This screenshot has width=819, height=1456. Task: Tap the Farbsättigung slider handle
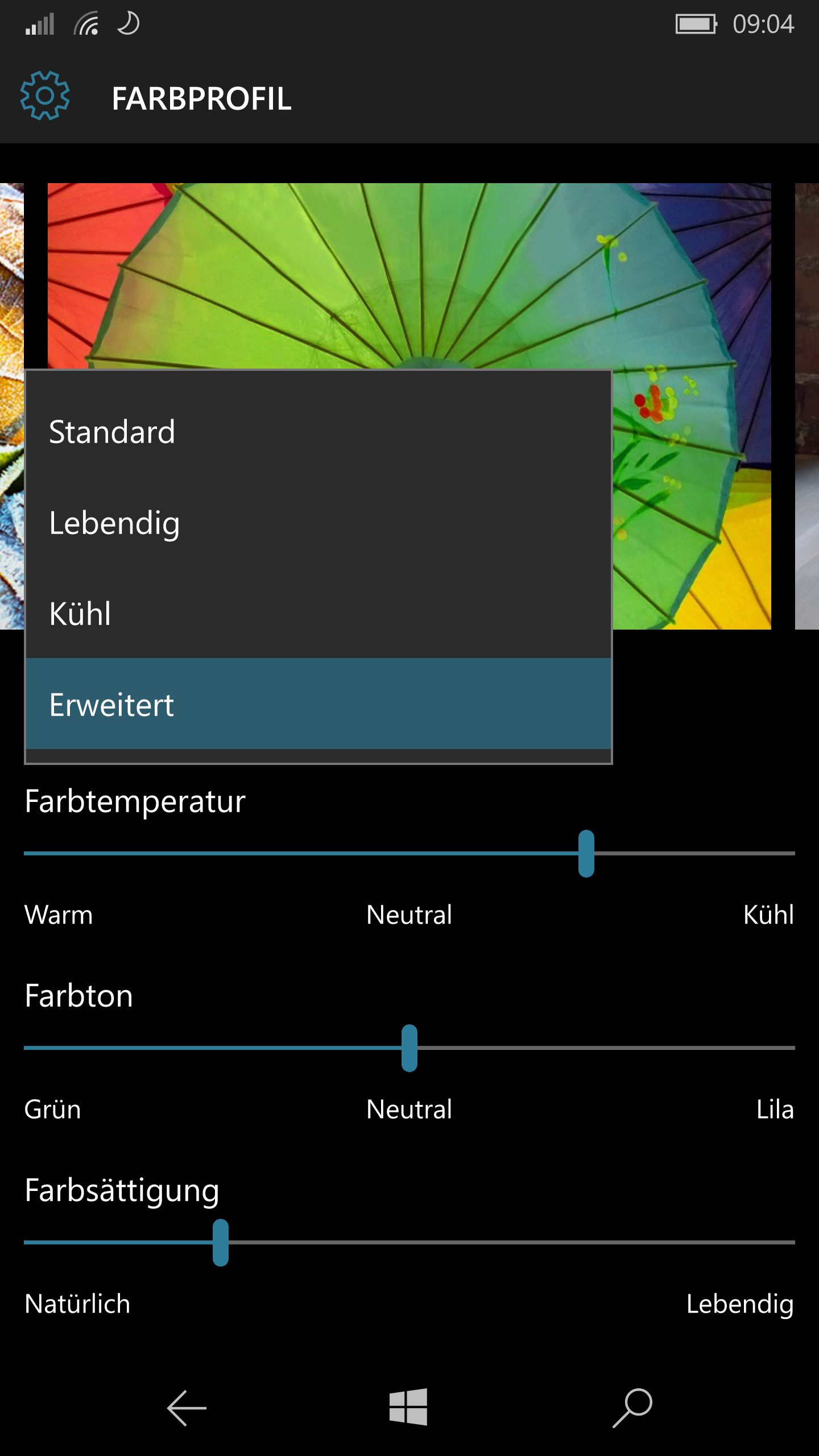[221, 1243]
